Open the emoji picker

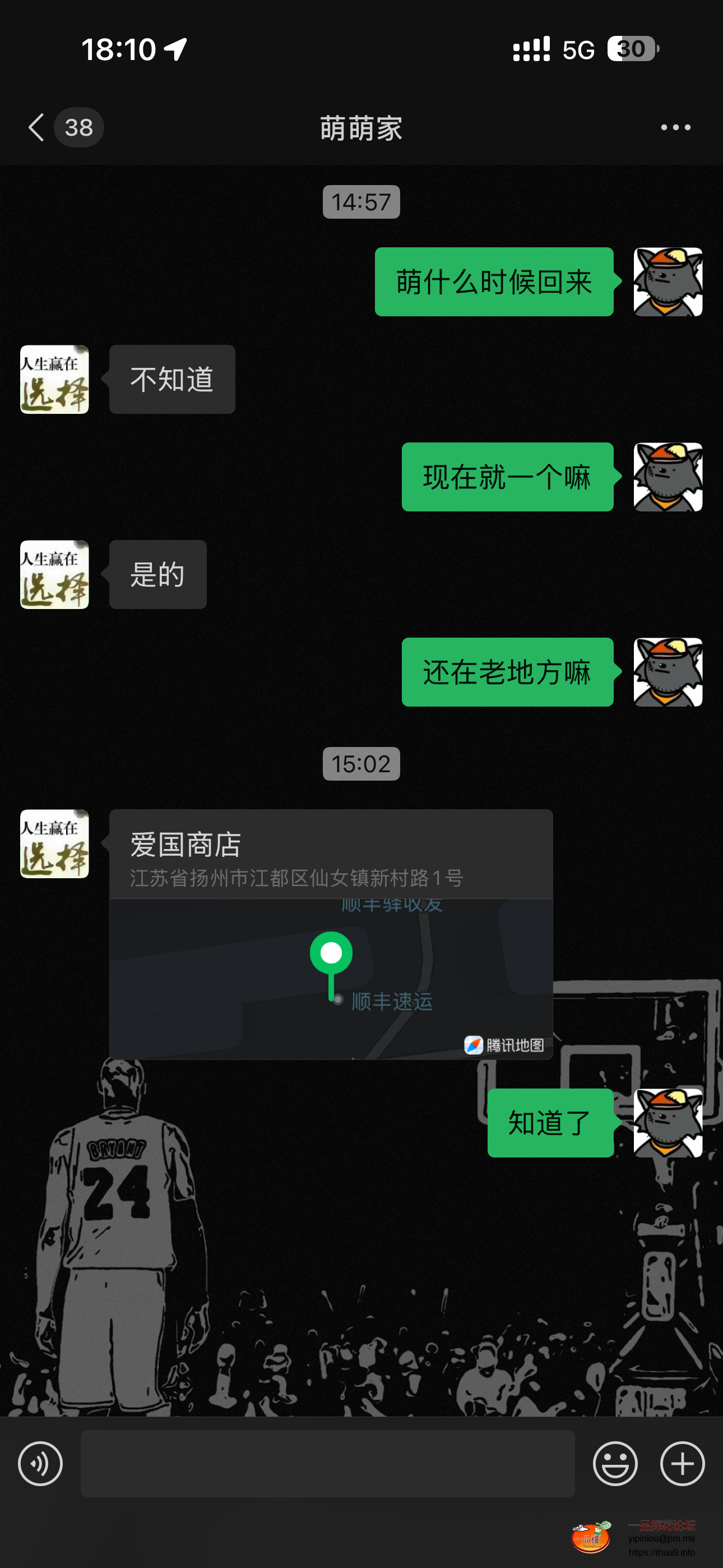[615, 1463]
